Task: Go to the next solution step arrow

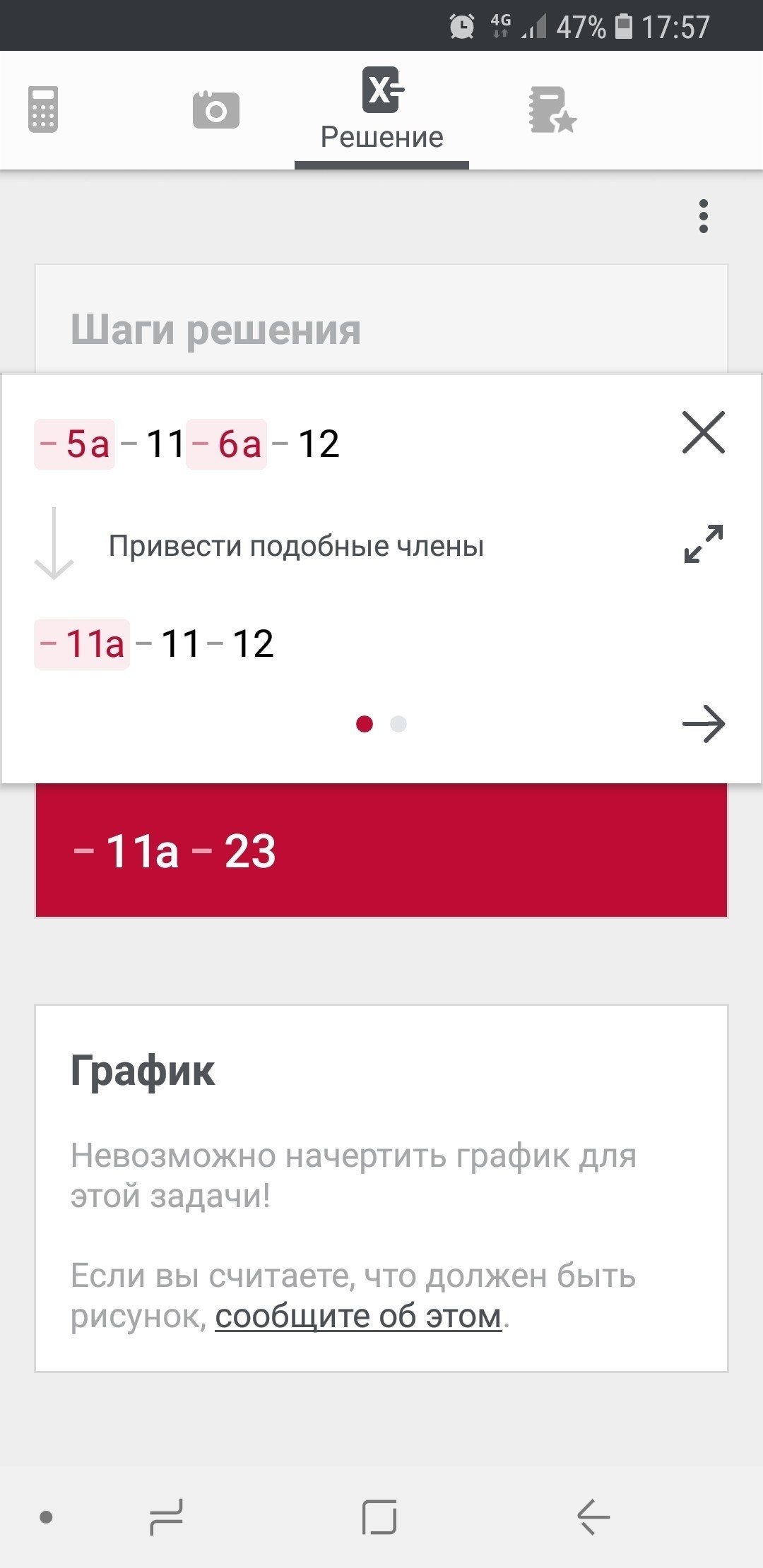Action: pyautogui.click(x=704, y=724)
